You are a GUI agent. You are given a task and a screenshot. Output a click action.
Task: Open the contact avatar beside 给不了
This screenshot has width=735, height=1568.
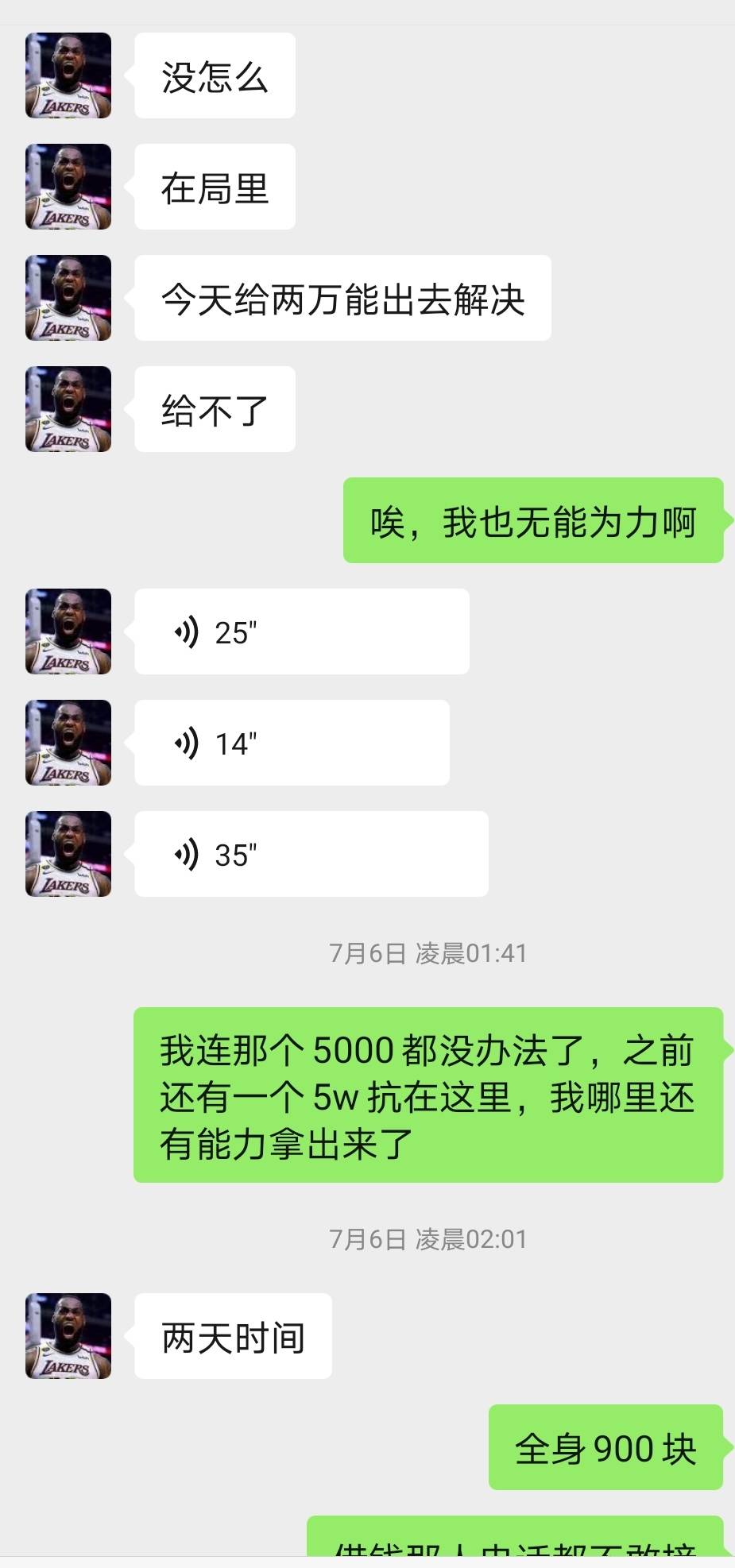[68, 409]
